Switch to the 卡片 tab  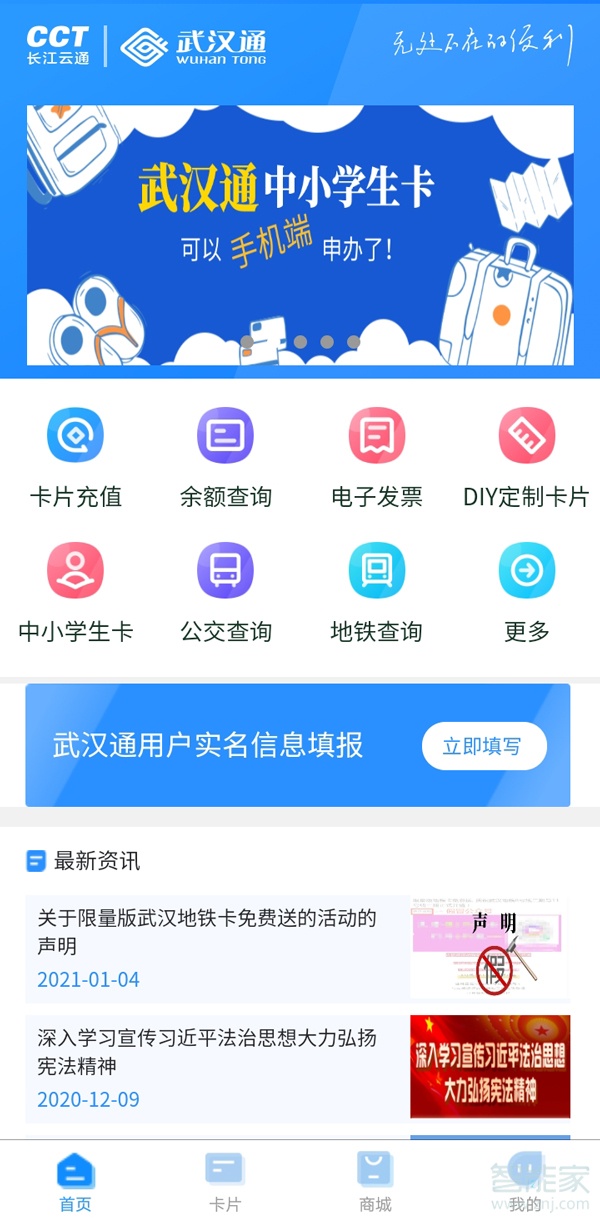pos(224,1182)
